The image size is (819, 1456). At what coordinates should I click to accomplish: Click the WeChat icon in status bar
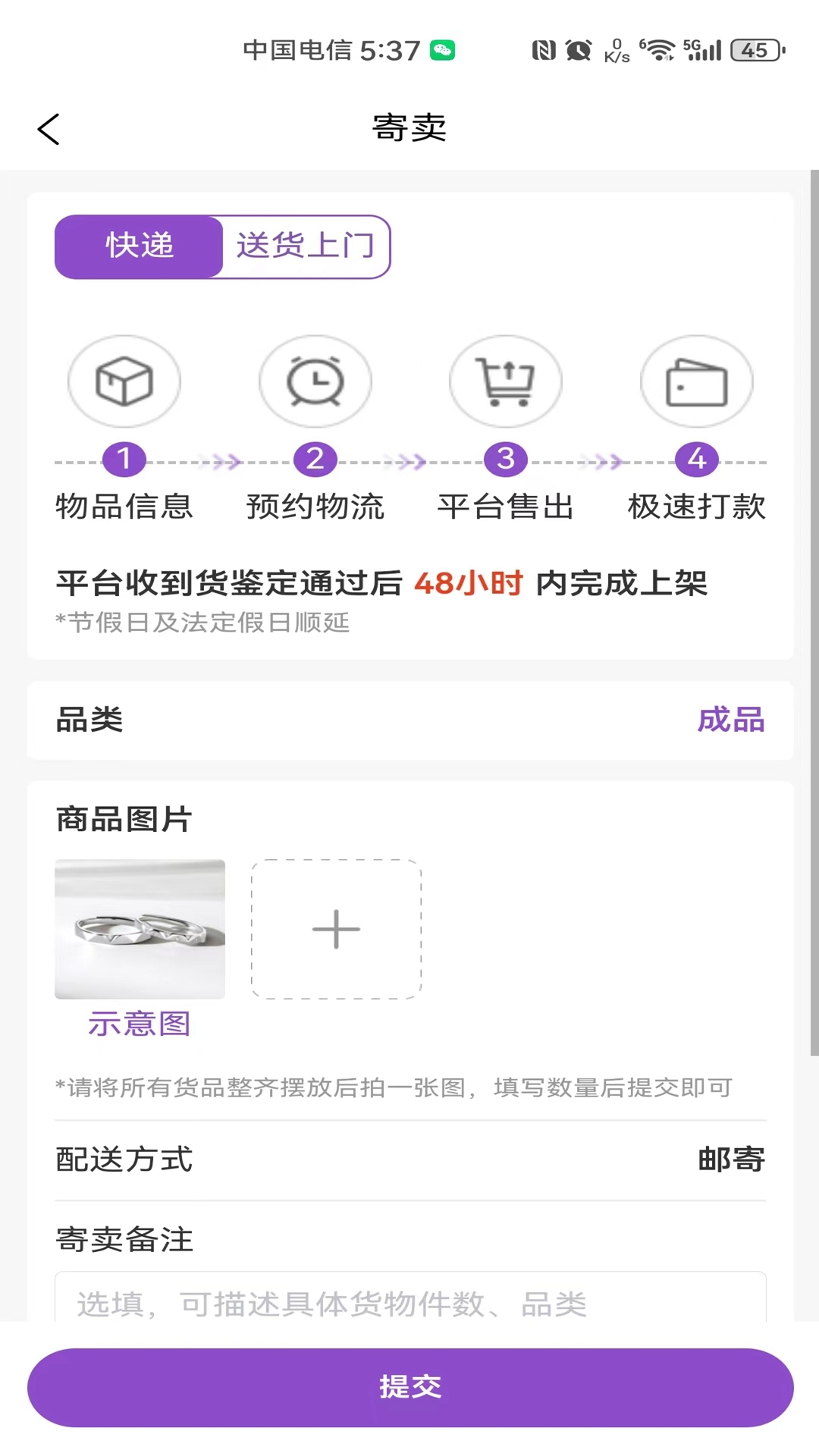tap(442, 49)
